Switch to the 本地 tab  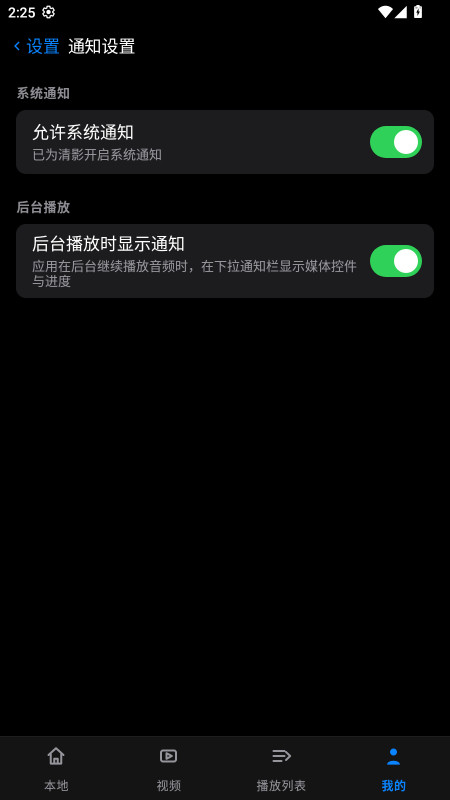[x=56, y=768]
